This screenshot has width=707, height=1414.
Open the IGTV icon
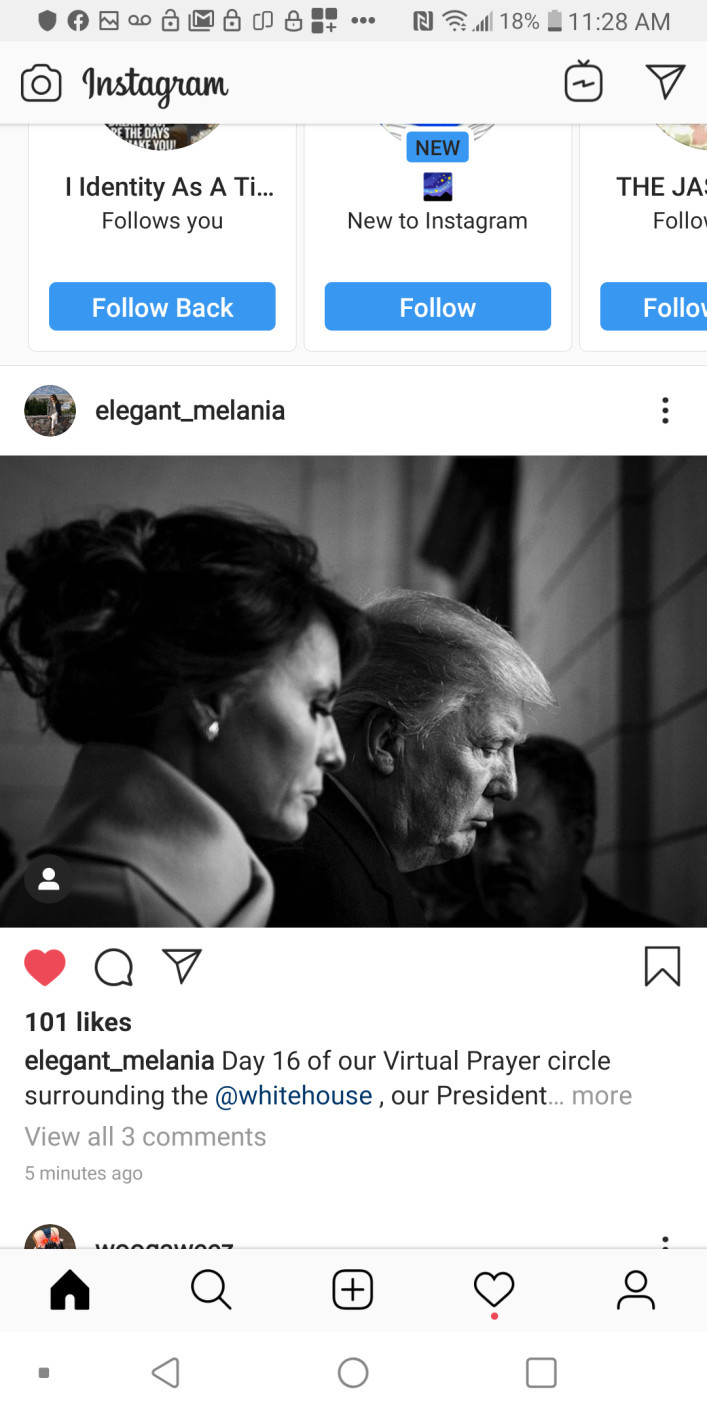583,83
